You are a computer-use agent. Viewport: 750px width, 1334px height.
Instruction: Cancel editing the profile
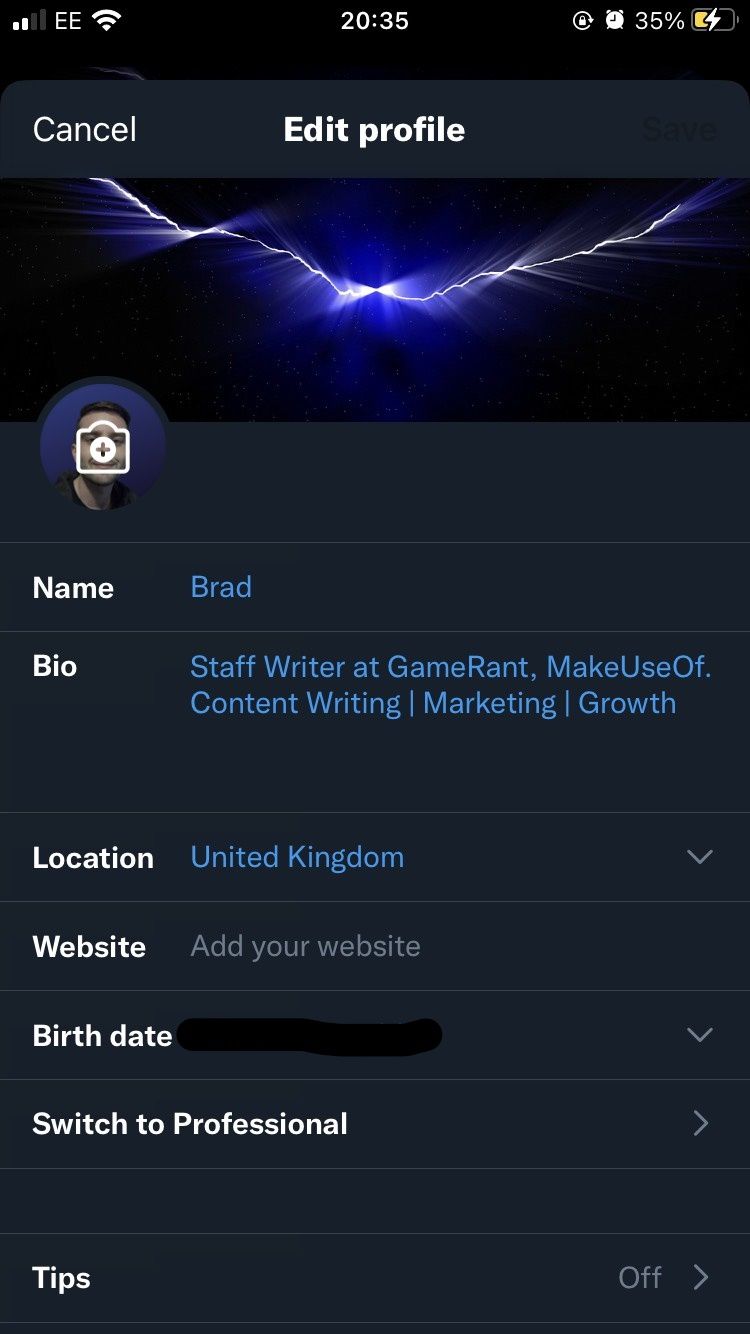tap(84, 129)
